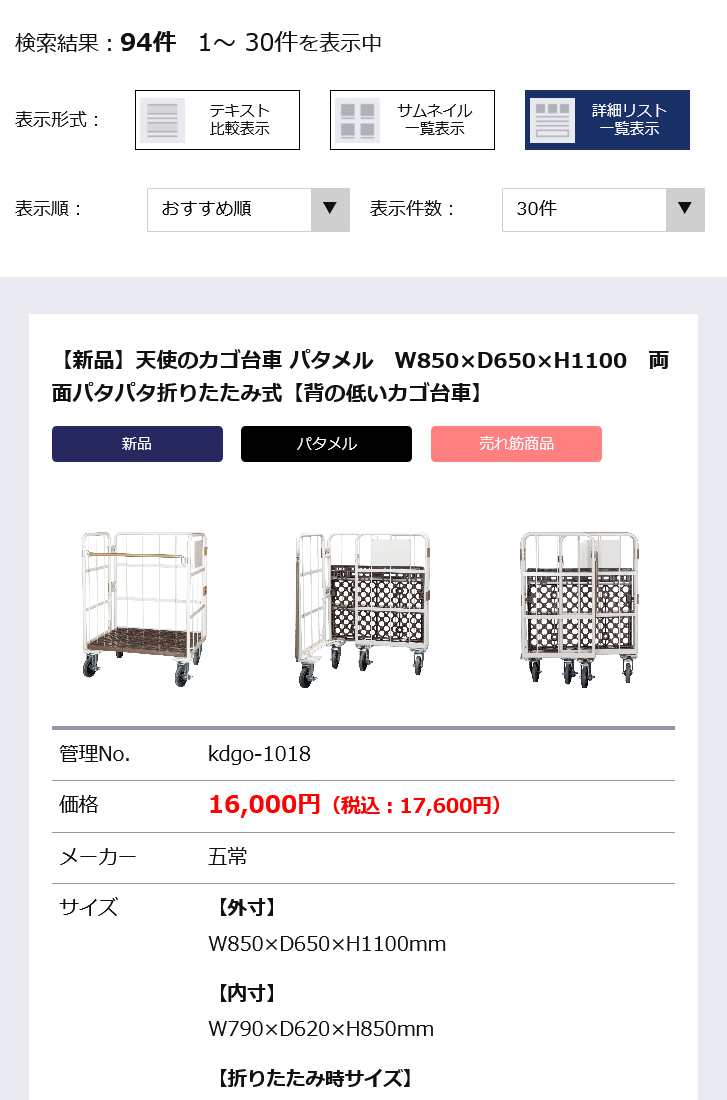Tap the パタメル tag

pos(326,444)
